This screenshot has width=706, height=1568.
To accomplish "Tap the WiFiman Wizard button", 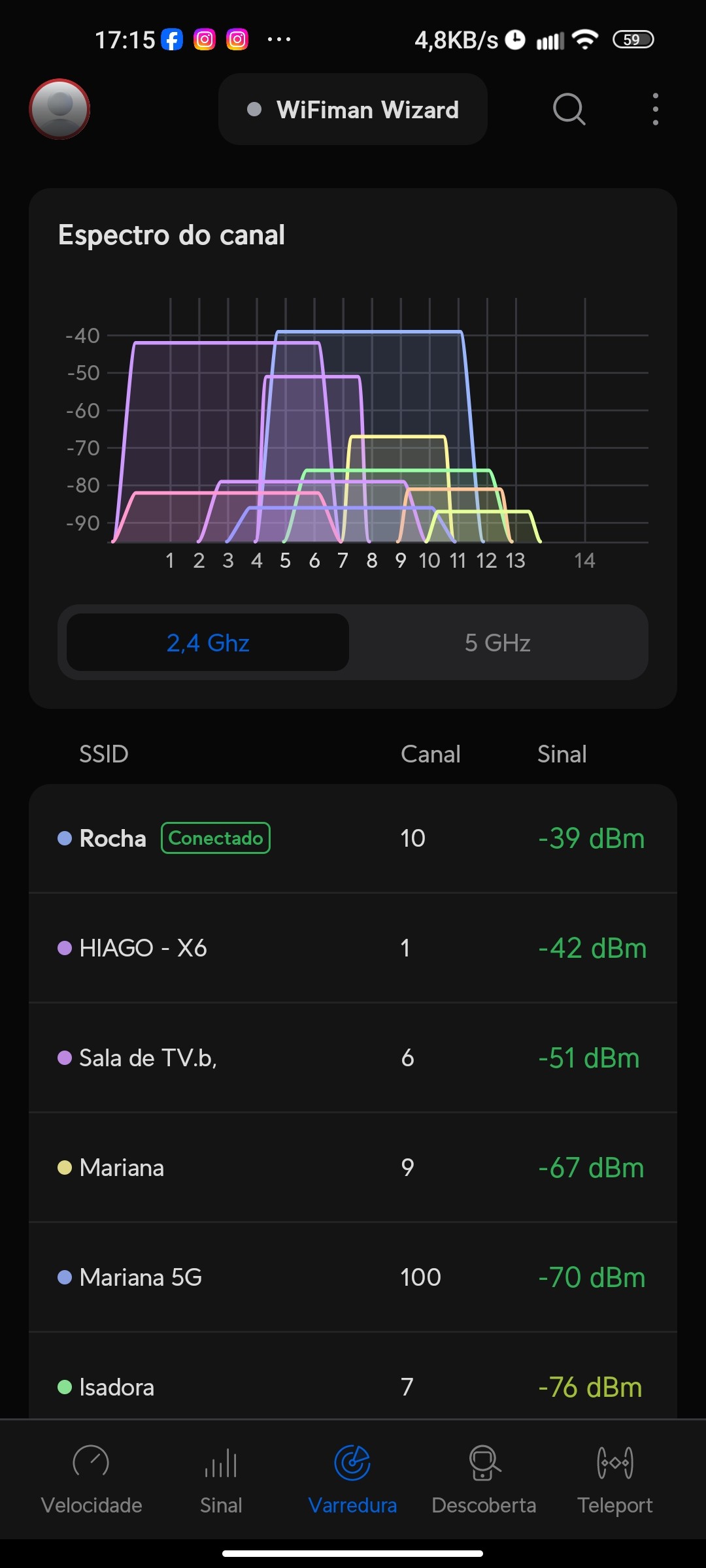I will 353,109.
